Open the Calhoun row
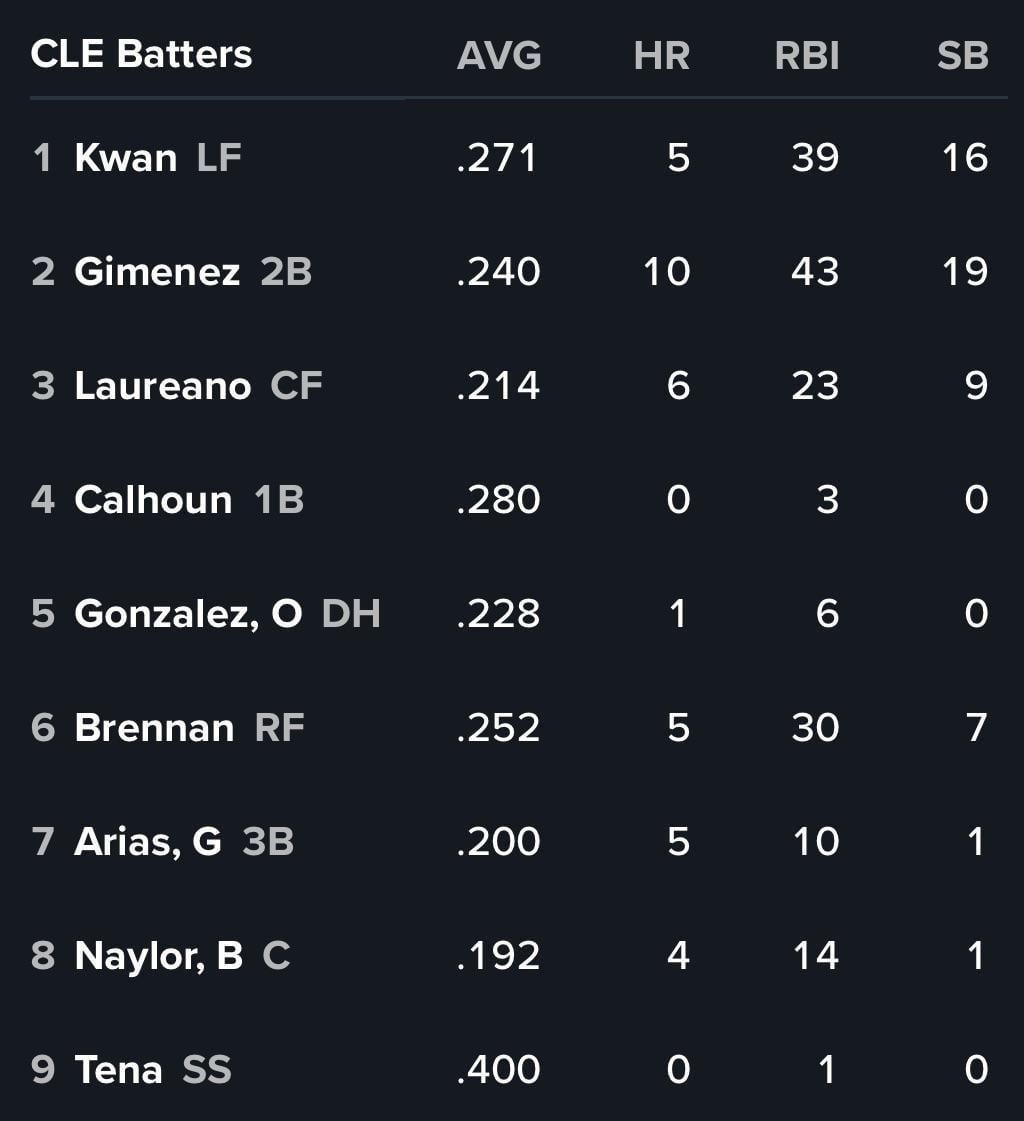 coord(153,500)
